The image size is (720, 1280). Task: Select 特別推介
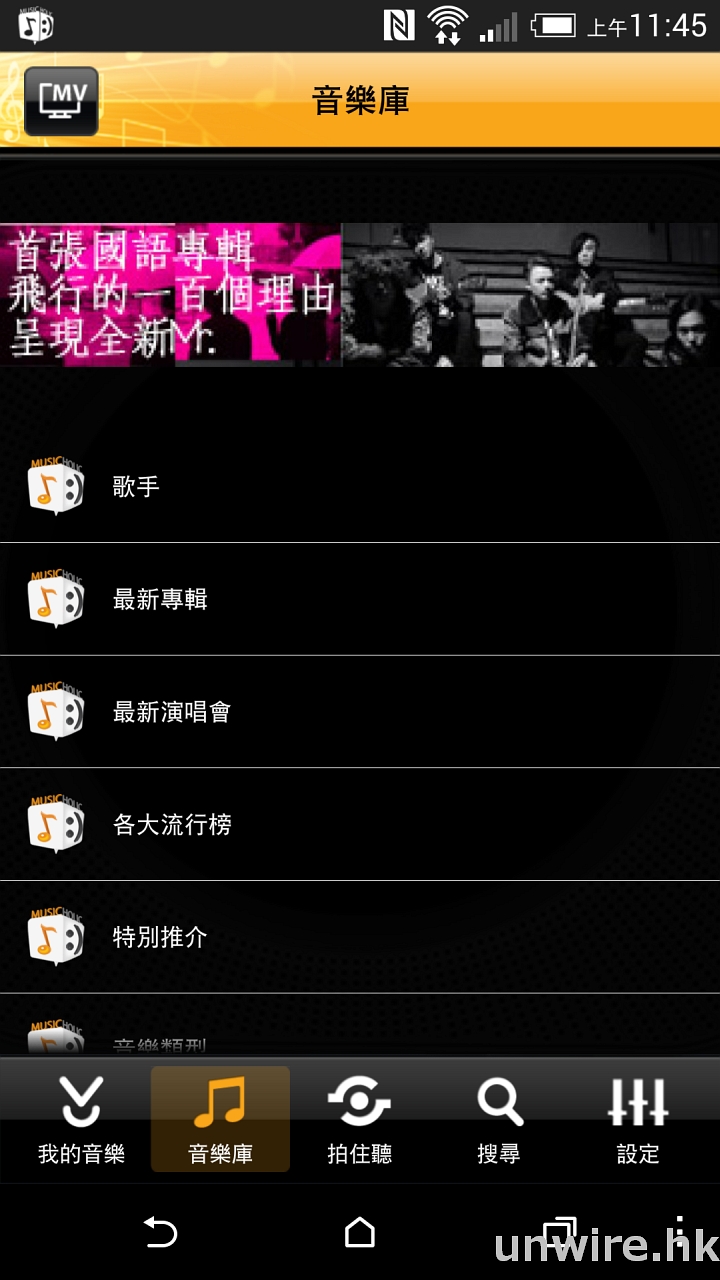360,937
